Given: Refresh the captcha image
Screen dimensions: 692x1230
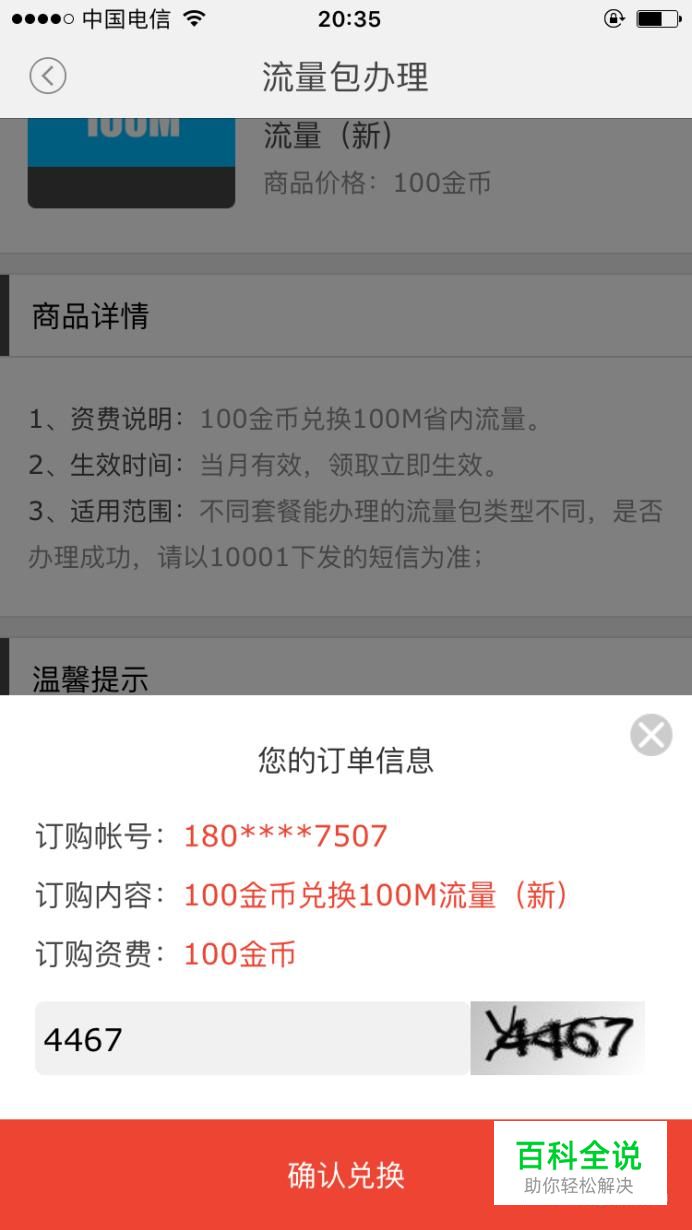Looking at the screenshot, I should coord(557,1039).
